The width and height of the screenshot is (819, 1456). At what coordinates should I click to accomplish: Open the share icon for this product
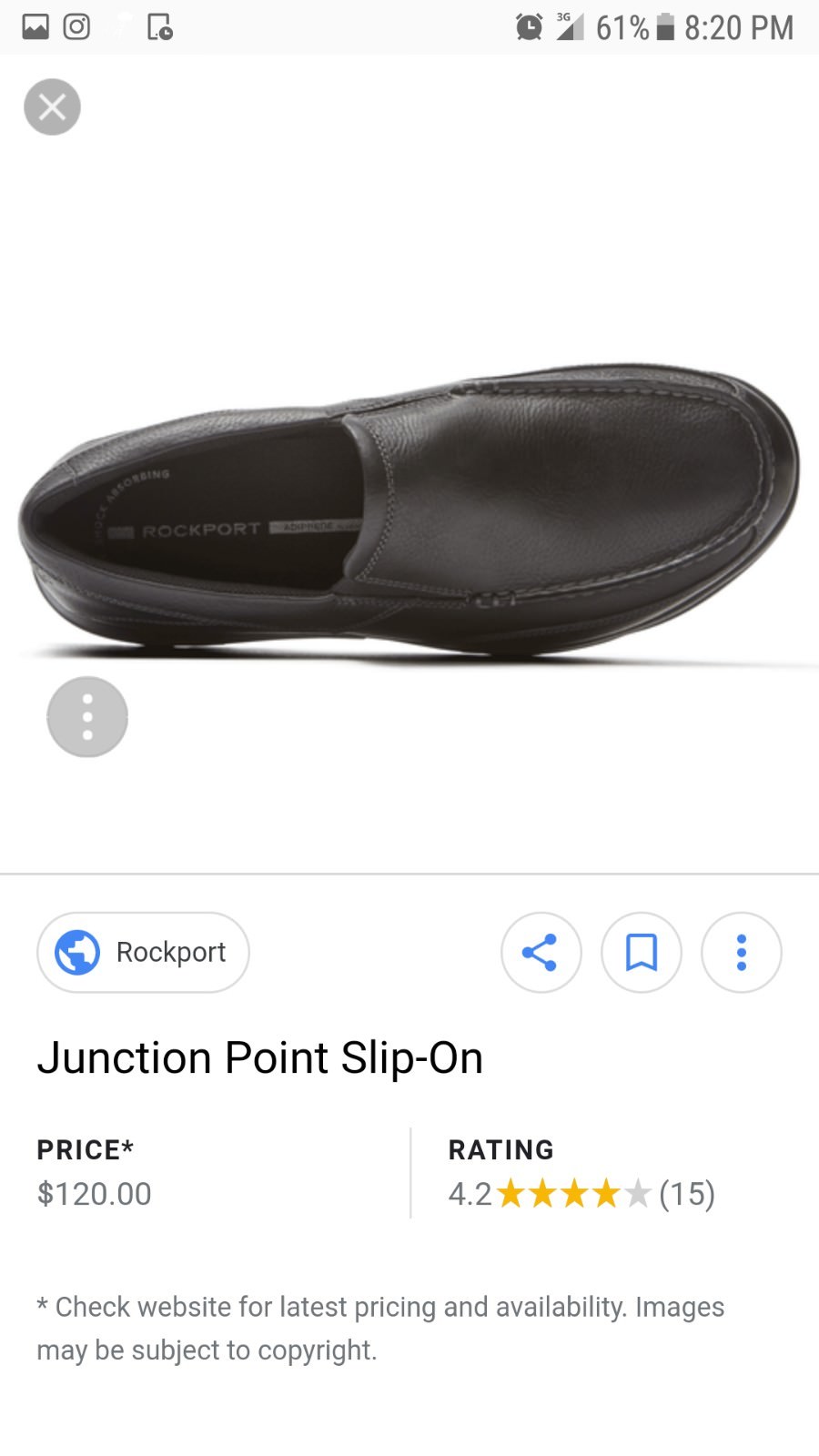coord(541,952)
